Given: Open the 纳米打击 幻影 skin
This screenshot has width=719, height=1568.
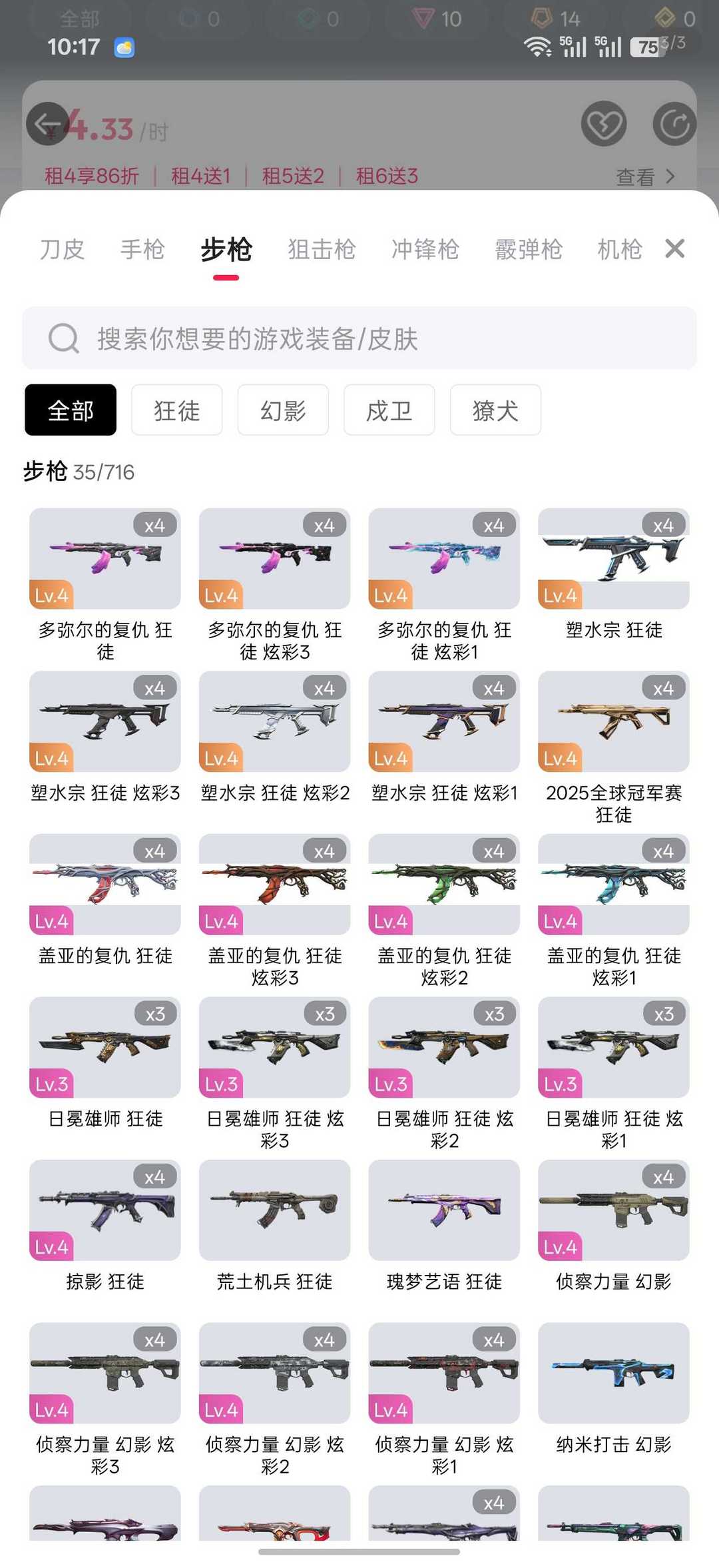Looking at the screenshot, I should click(614, 1389).
